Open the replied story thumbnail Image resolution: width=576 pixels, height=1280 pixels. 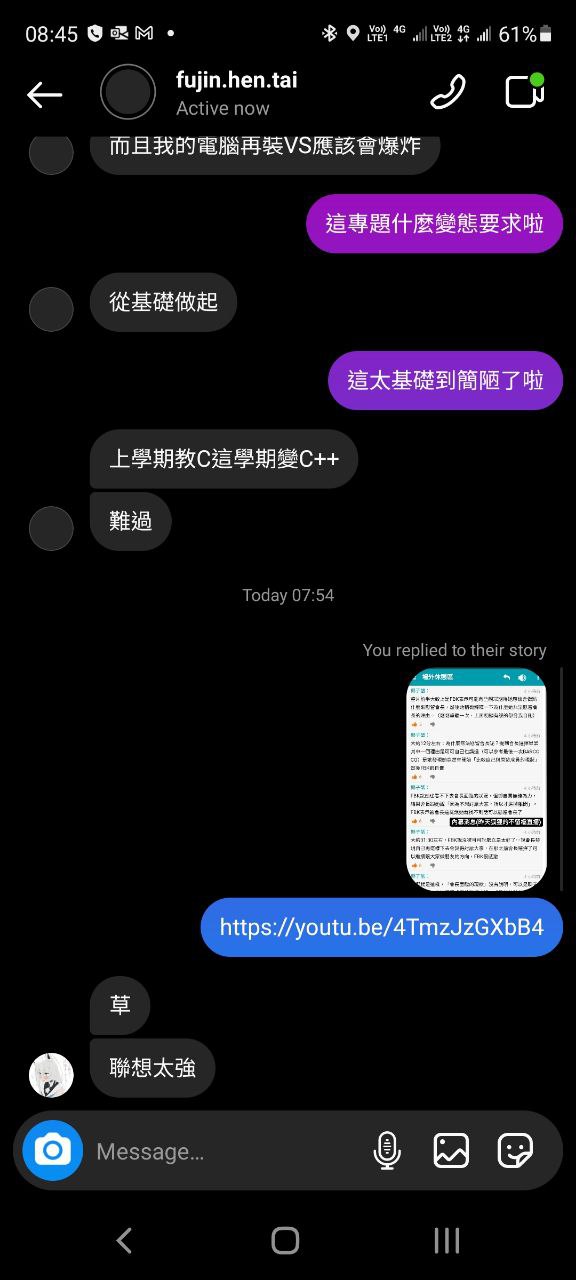click(476, 779)
